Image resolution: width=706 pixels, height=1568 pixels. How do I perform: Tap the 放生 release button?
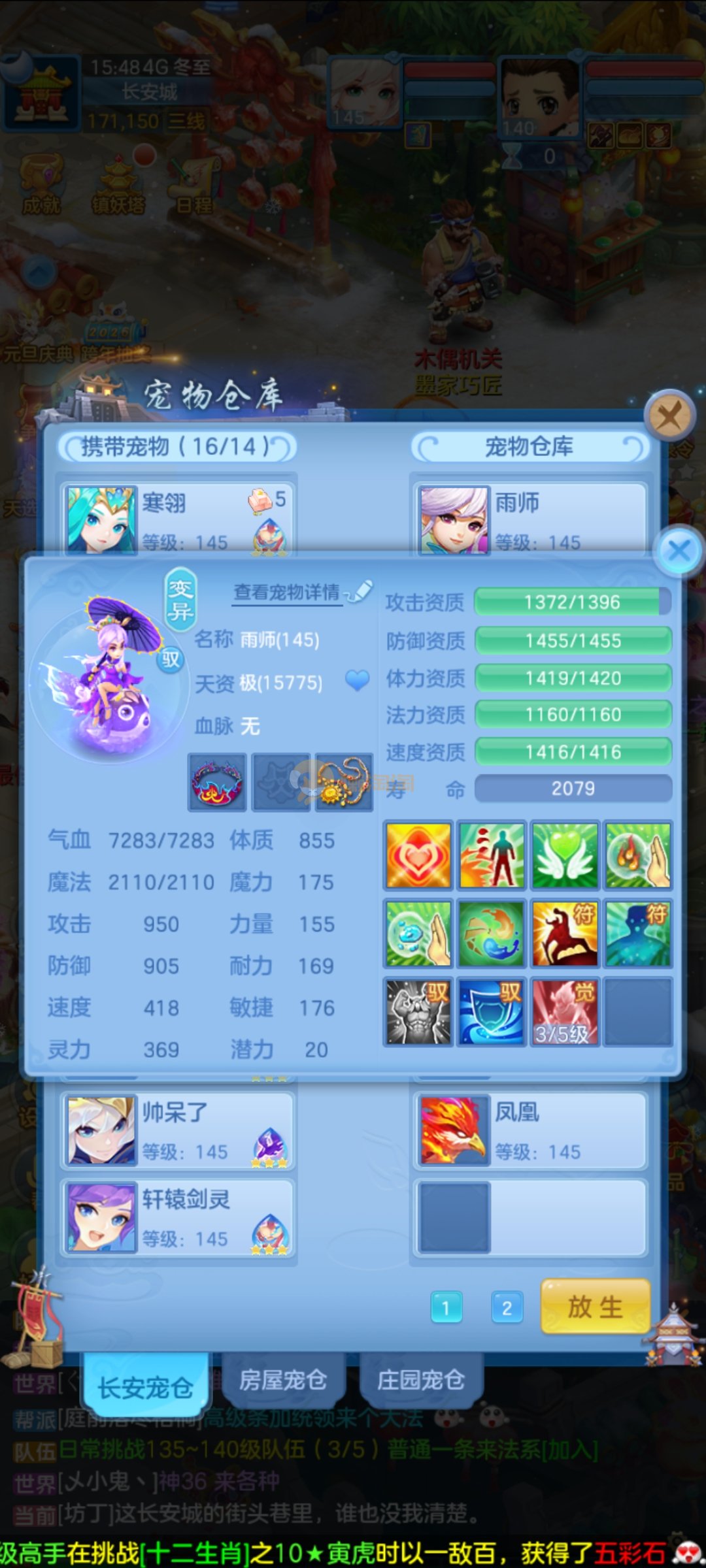(x=595, y=1307)
